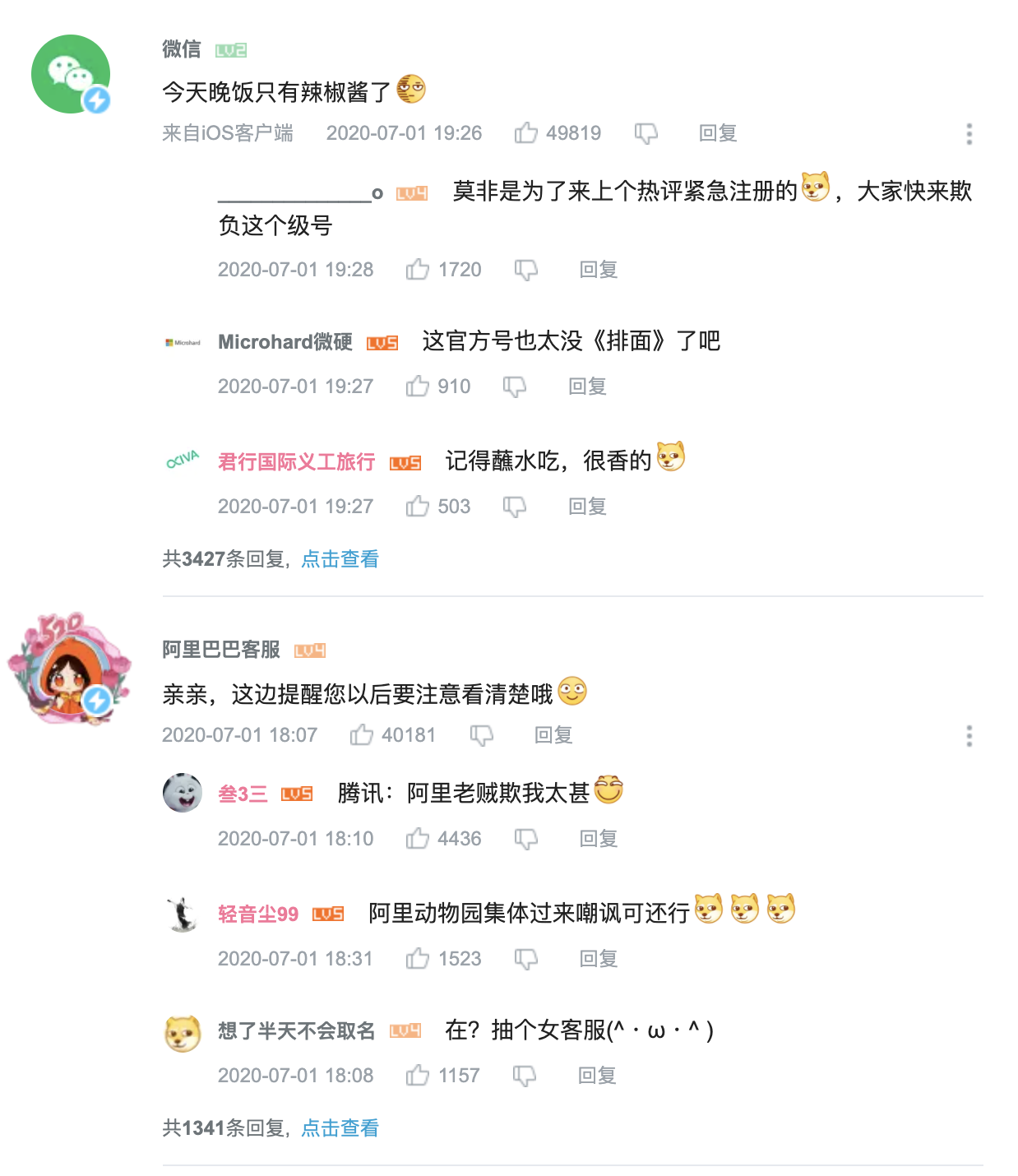Screen dimensions: 1018x1176
Task: View all 1341 replies via 点击查看
Action: click(340, 1128)
